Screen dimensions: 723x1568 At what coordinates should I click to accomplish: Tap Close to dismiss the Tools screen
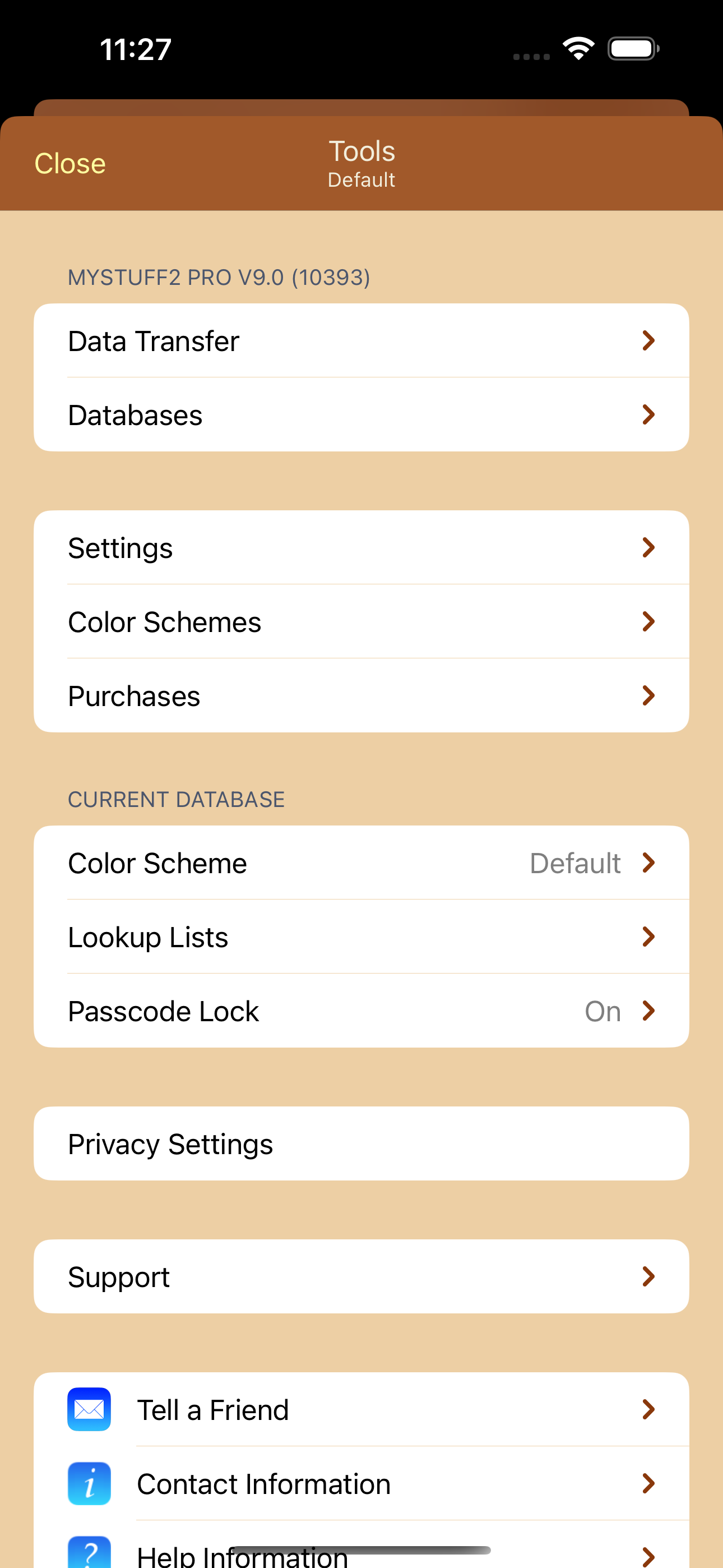70,163
